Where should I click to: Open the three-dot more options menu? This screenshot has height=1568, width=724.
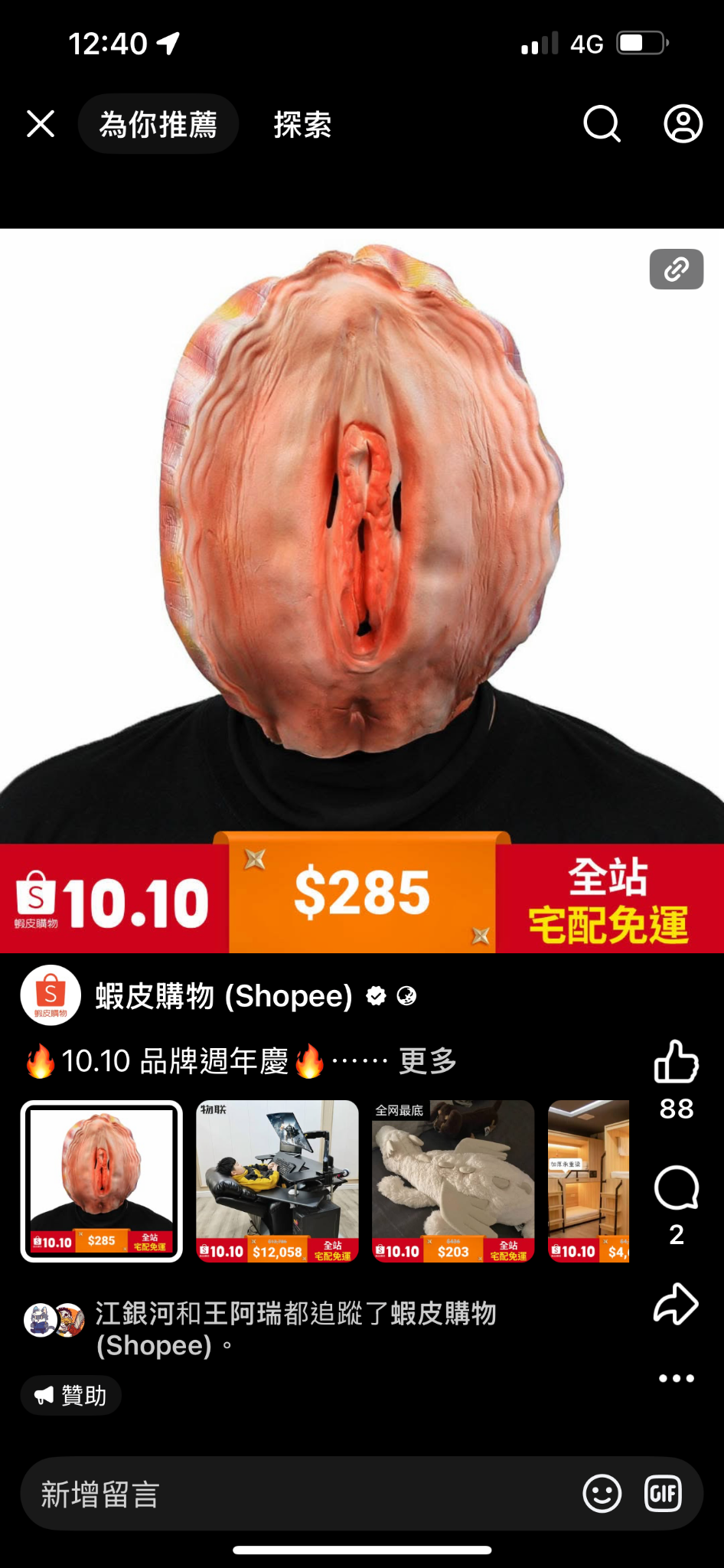coord(676,1378)
